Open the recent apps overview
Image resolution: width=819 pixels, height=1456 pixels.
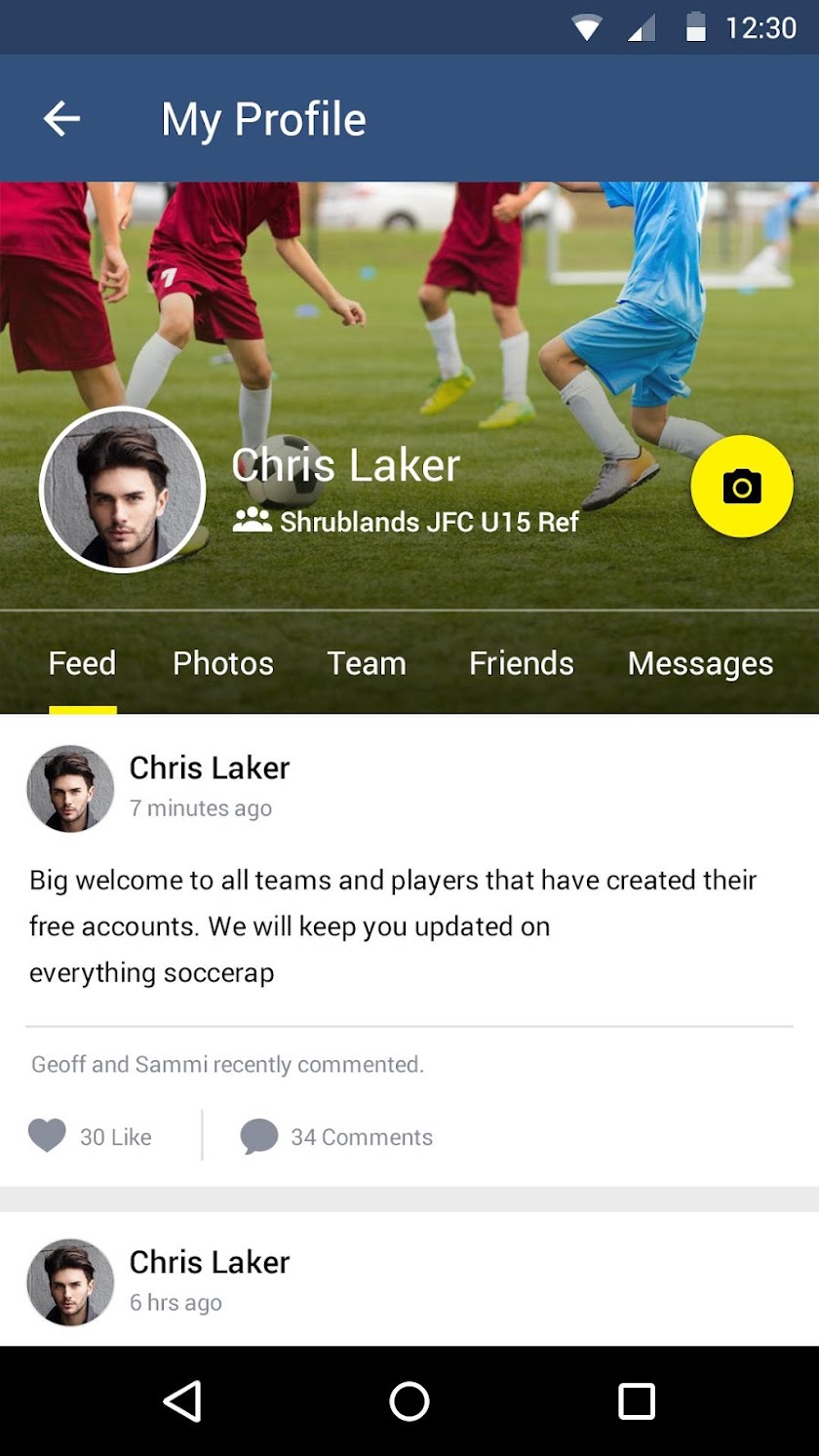pos(636,1401)
